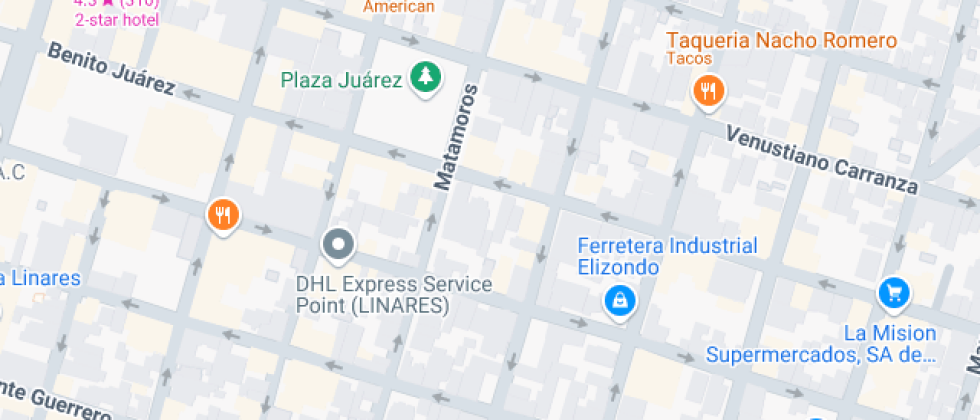Viewport: 980px width, 420px height.
Task: Open the Taqueria Nacho Romero restaurant pin
Action: point(708,93)
